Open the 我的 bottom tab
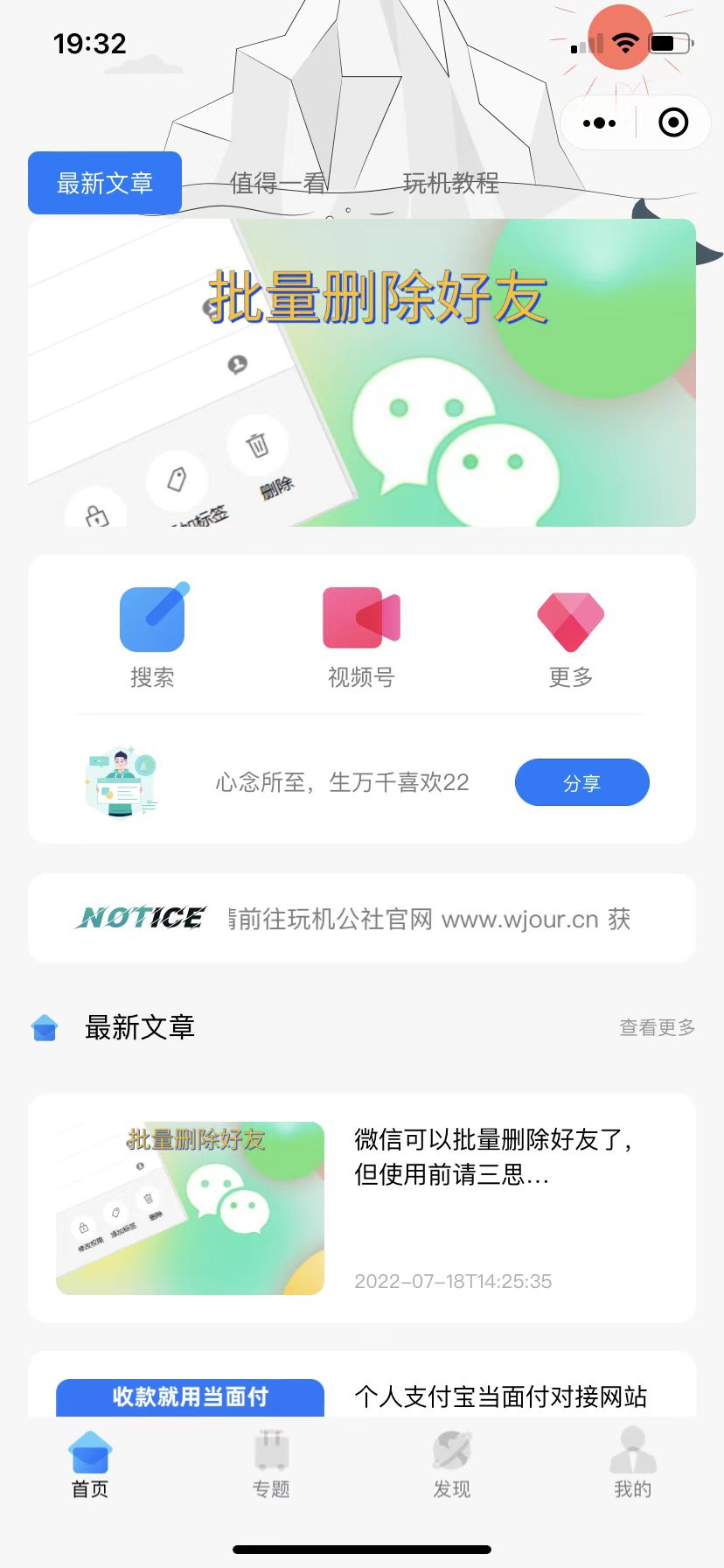 (x=633, y=1464)
